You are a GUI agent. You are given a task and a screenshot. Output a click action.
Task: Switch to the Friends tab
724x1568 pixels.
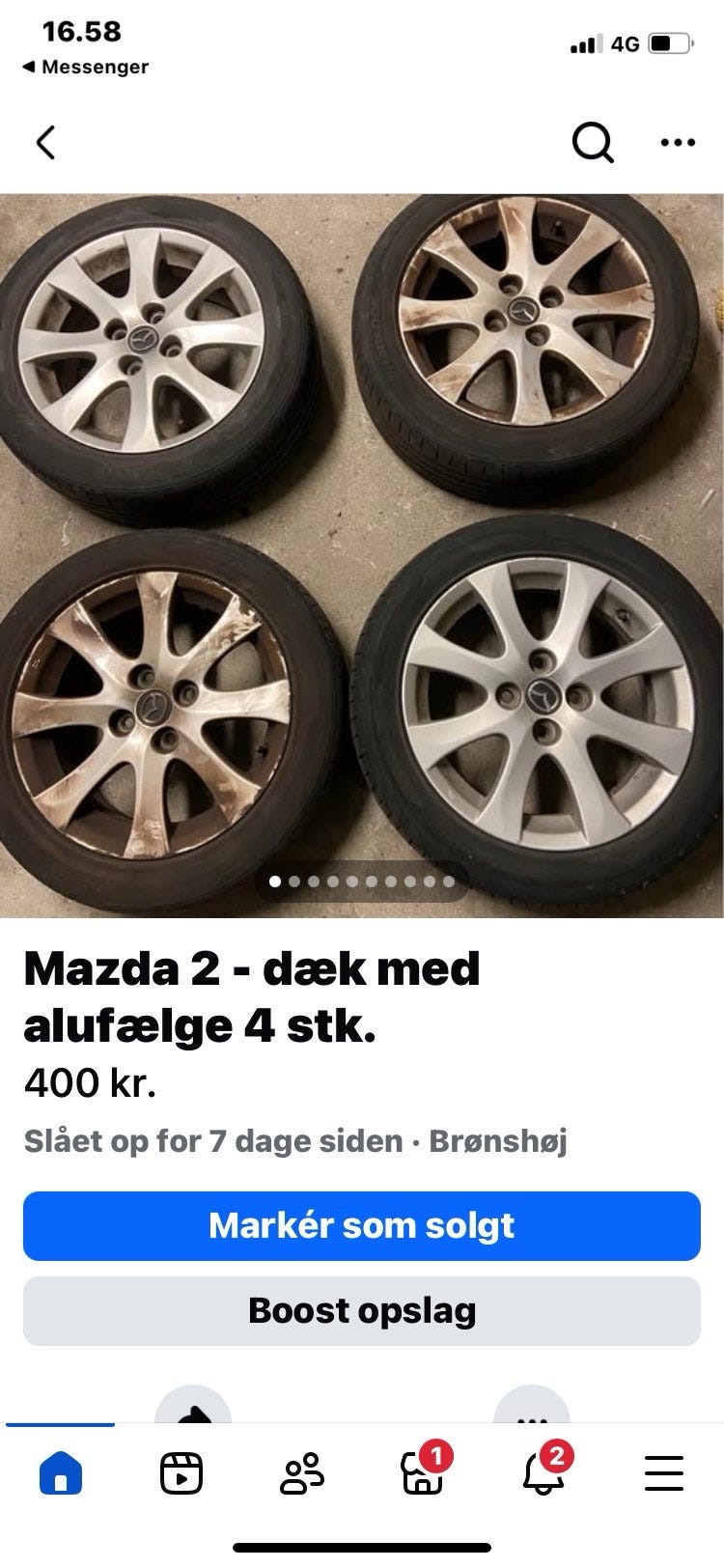(x=301, y=1474)
